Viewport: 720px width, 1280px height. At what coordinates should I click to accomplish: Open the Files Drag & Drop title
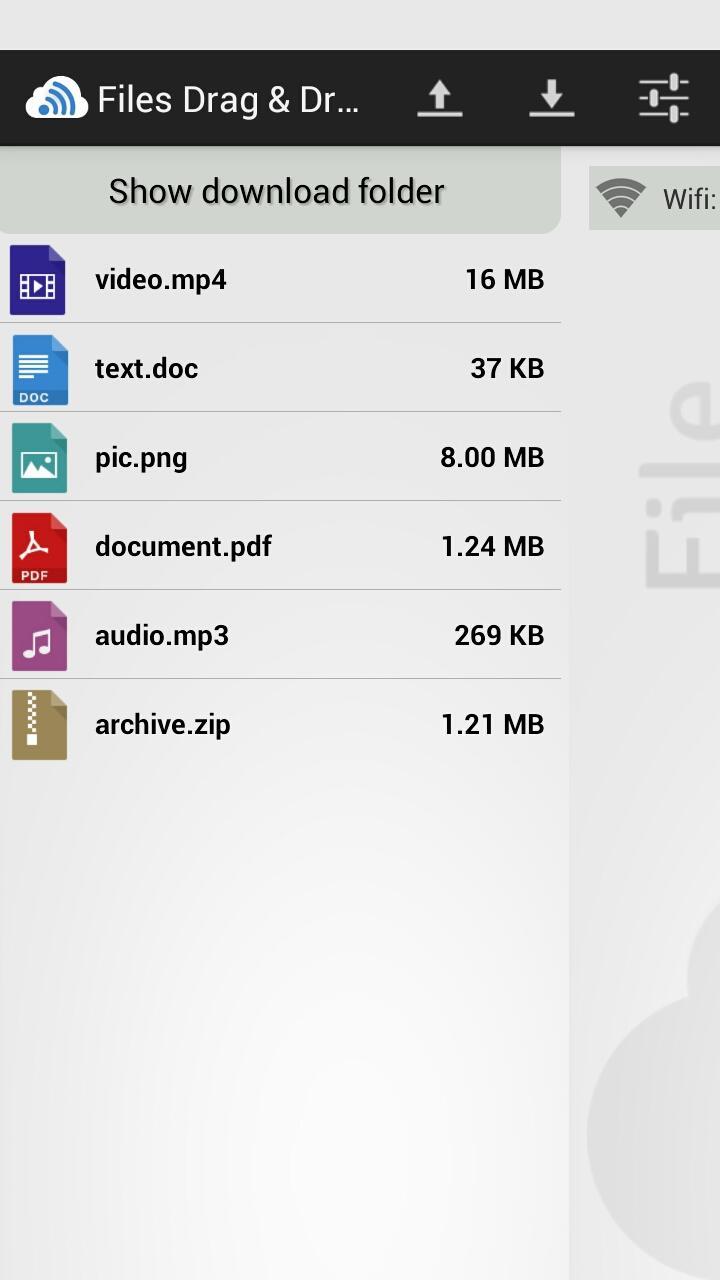pyautogui.click(x=230, y=97)
